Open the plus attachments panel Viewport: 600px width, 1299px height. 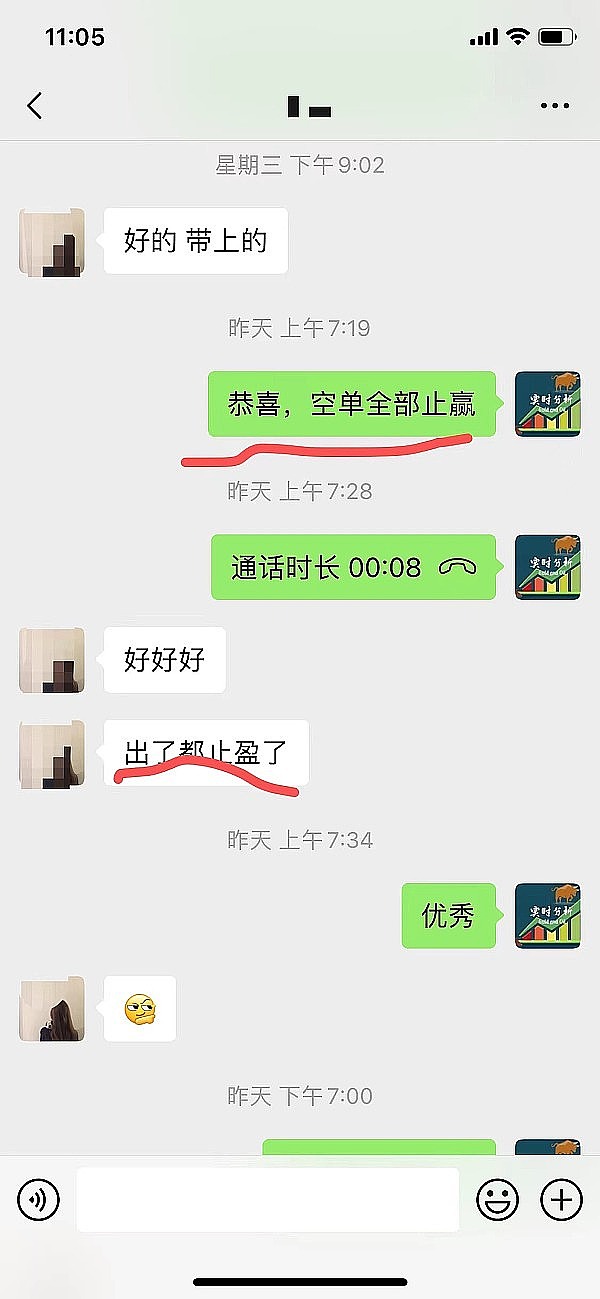point(561,1199)
